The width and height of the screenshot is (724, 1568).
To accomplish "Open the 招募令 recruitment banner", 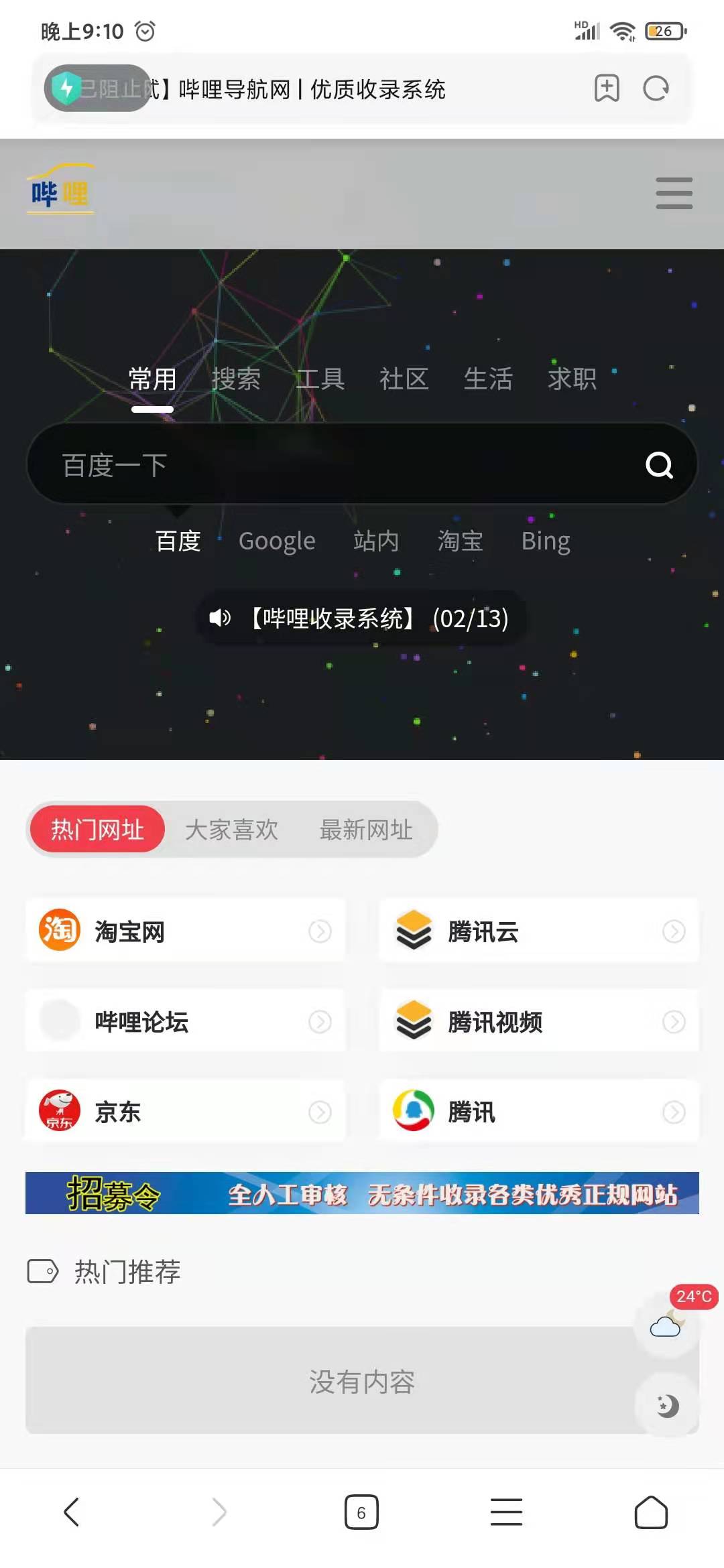I will click(x=362, y=1193).
